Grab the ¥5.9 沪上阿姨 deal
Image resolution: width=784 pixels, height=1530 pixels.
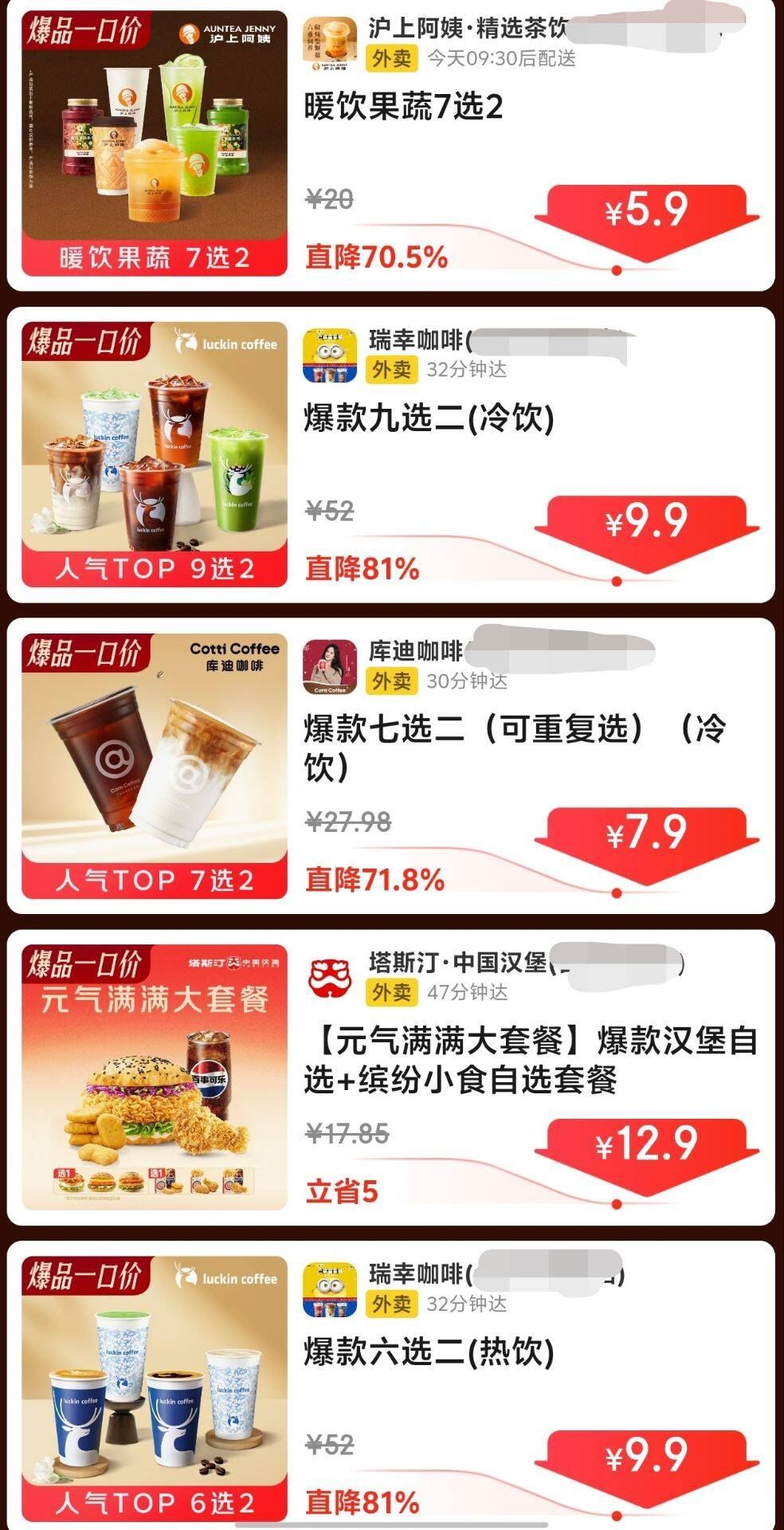click(645, 212)
